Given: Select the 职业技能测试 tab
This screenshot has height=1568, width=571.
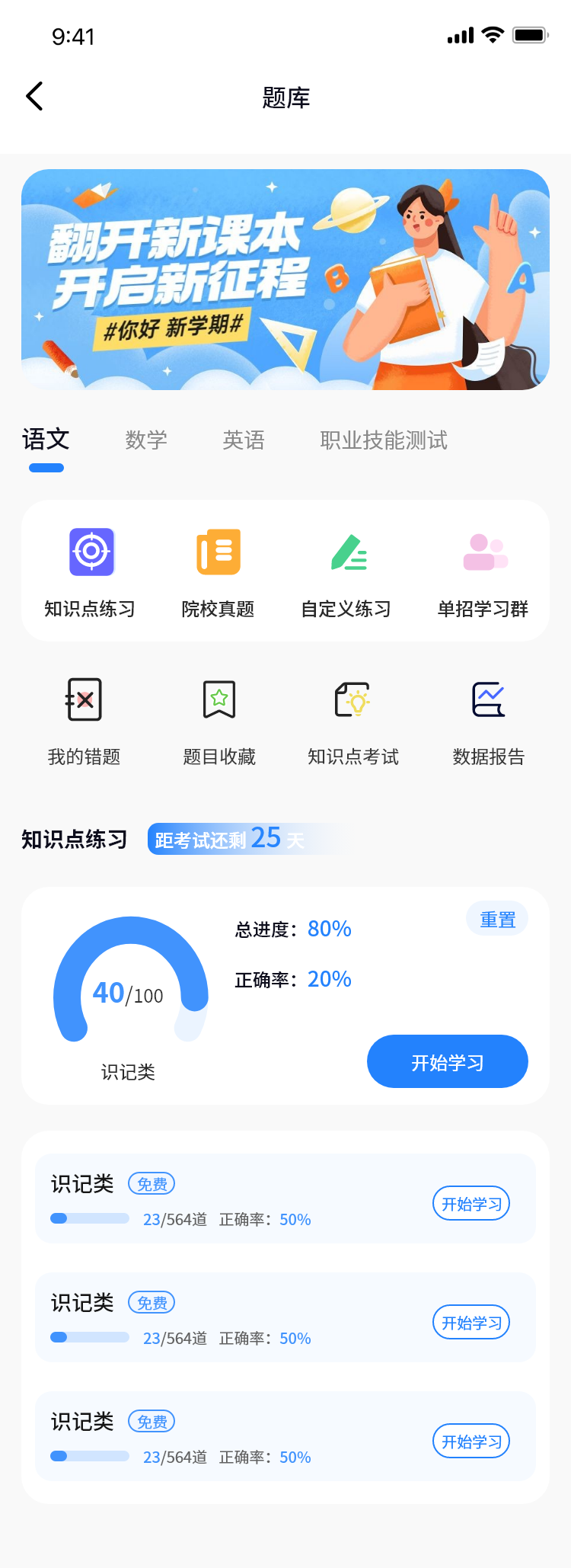Looking at the screenshot, I should 384,440.
